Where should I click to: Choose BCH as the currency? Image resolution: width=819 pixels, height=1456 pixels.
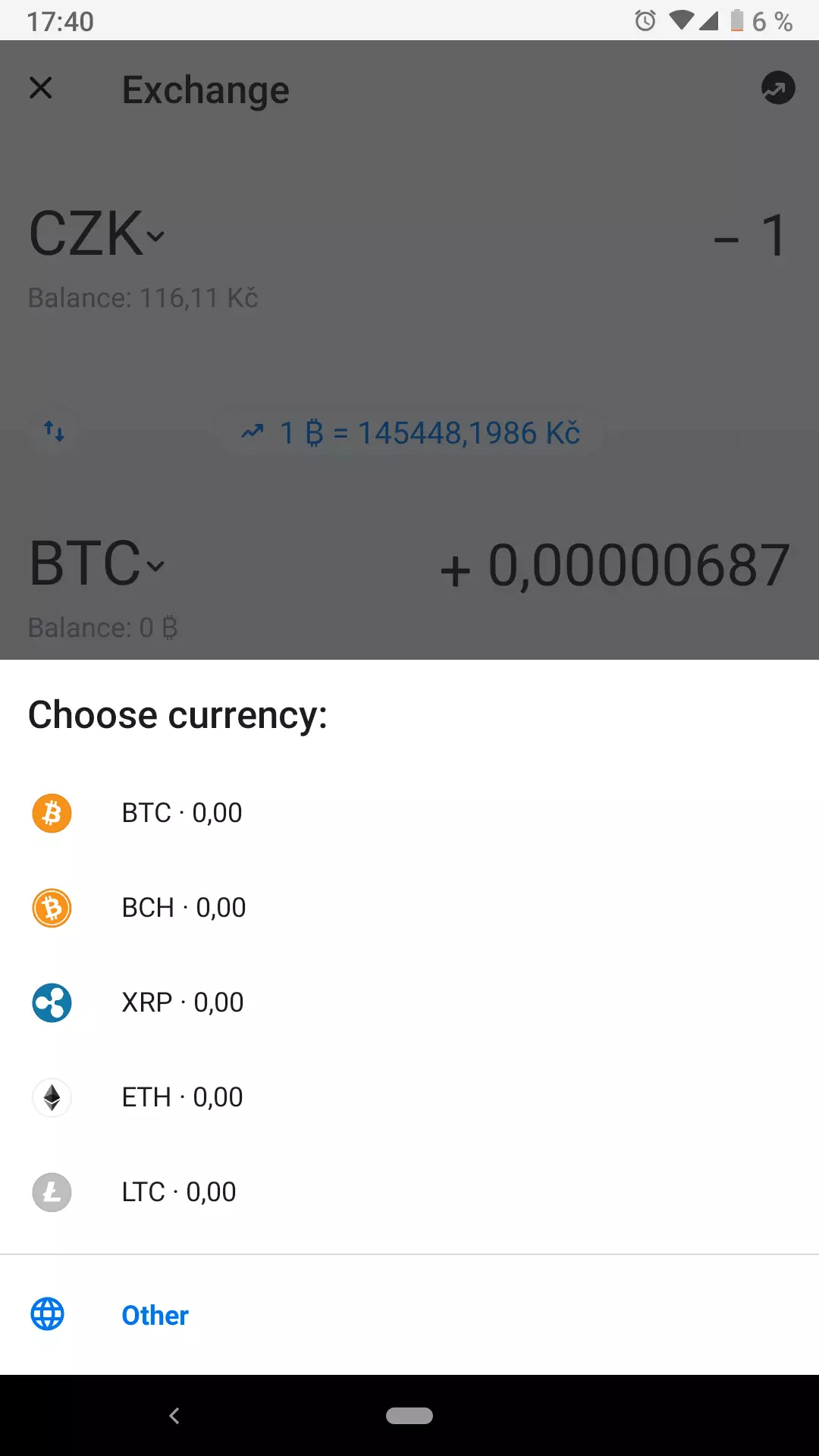pyautogui.click(x=409, y=908)
